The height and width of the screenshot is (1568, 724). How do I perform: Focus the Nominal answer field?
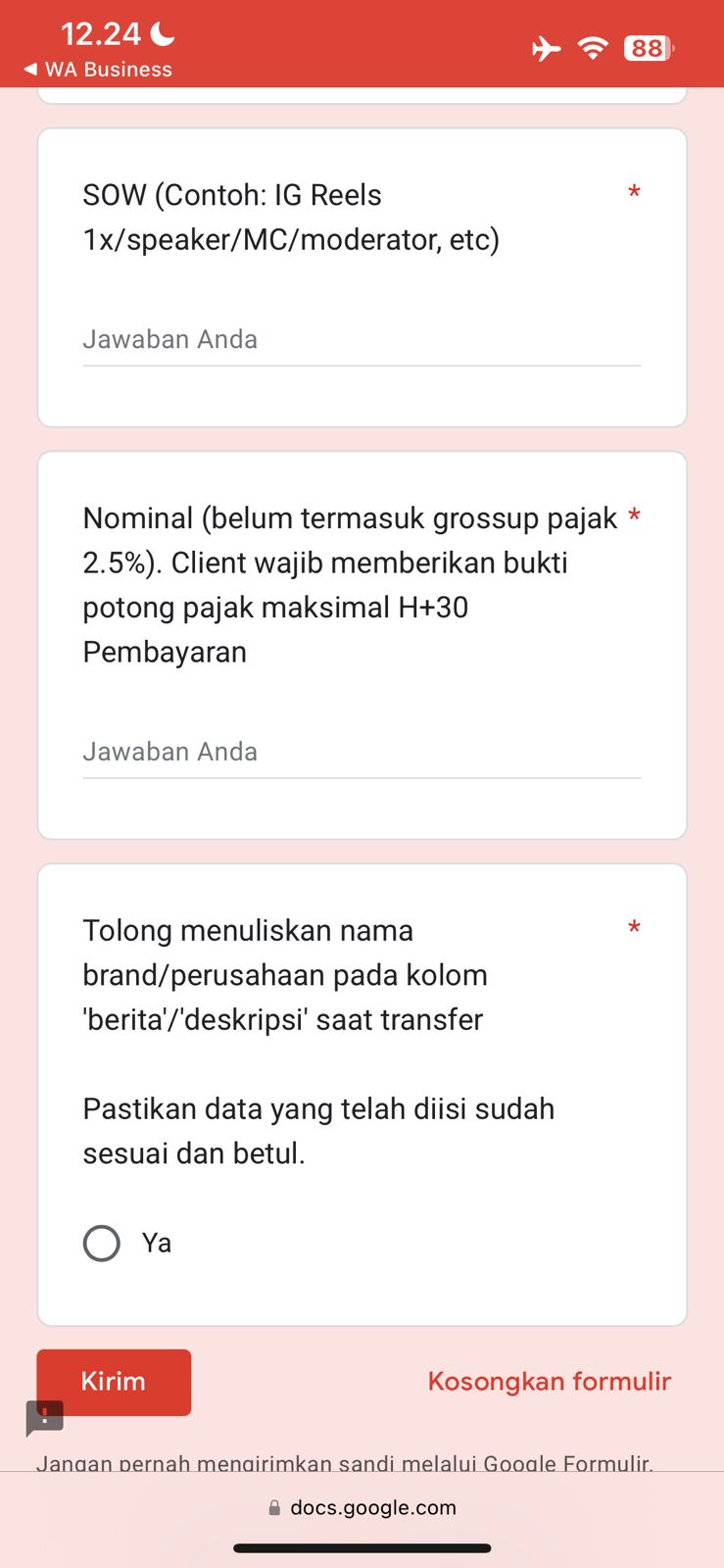361,753
